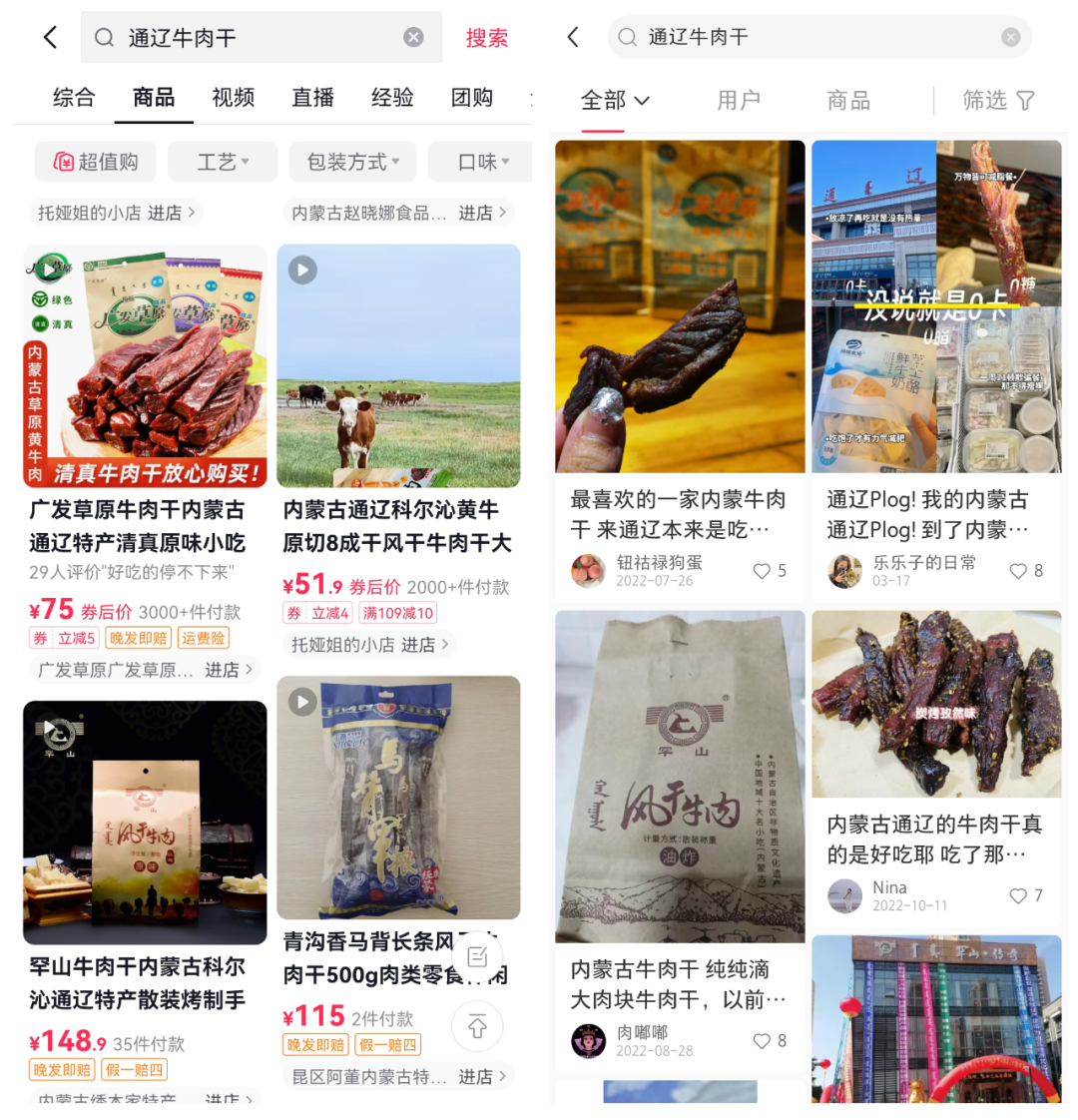Like Nina's 牛肉干 post
This screenshot has height=1120, width=1078.
(1018, 896)
